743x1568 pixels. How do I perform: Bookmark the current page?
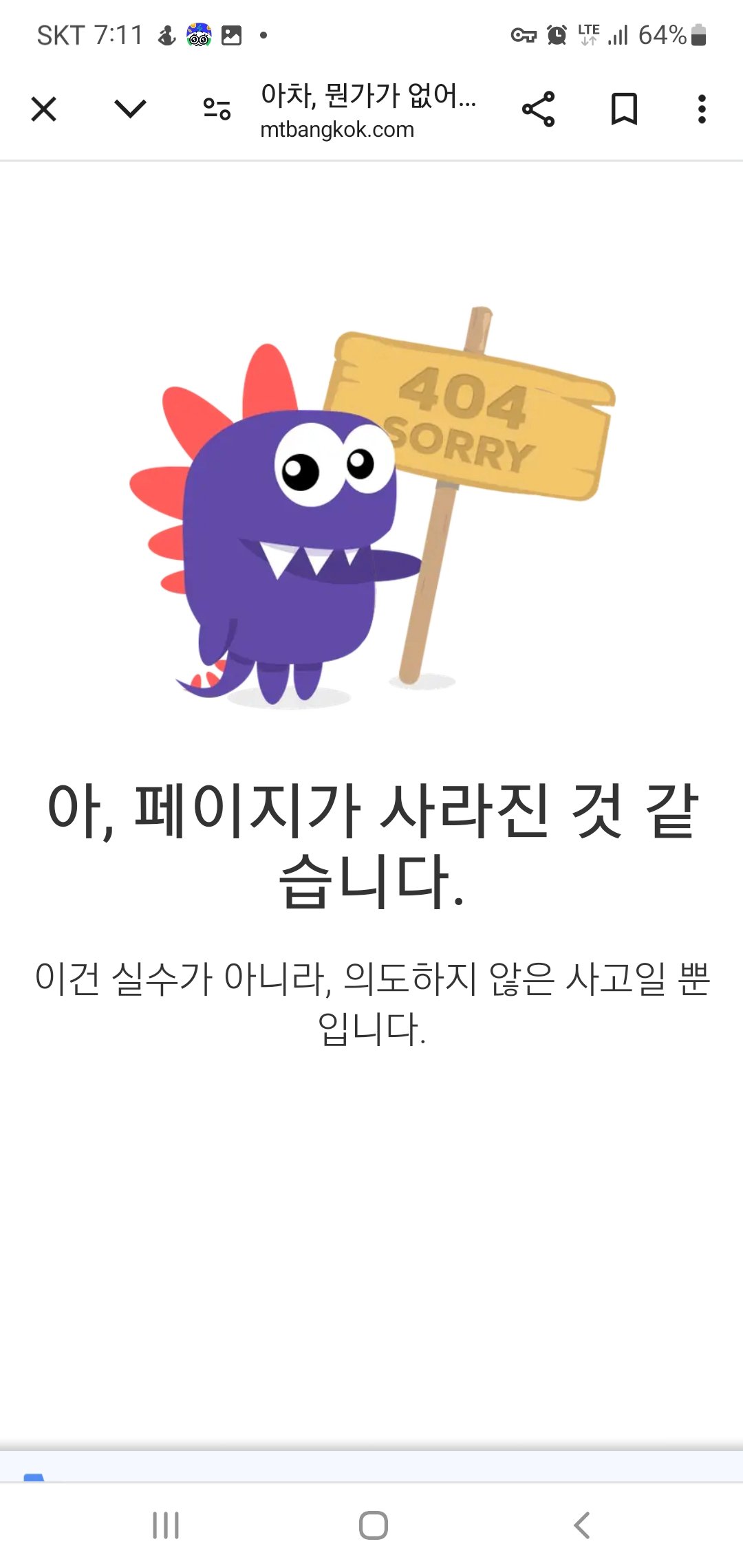pos(624,109)
